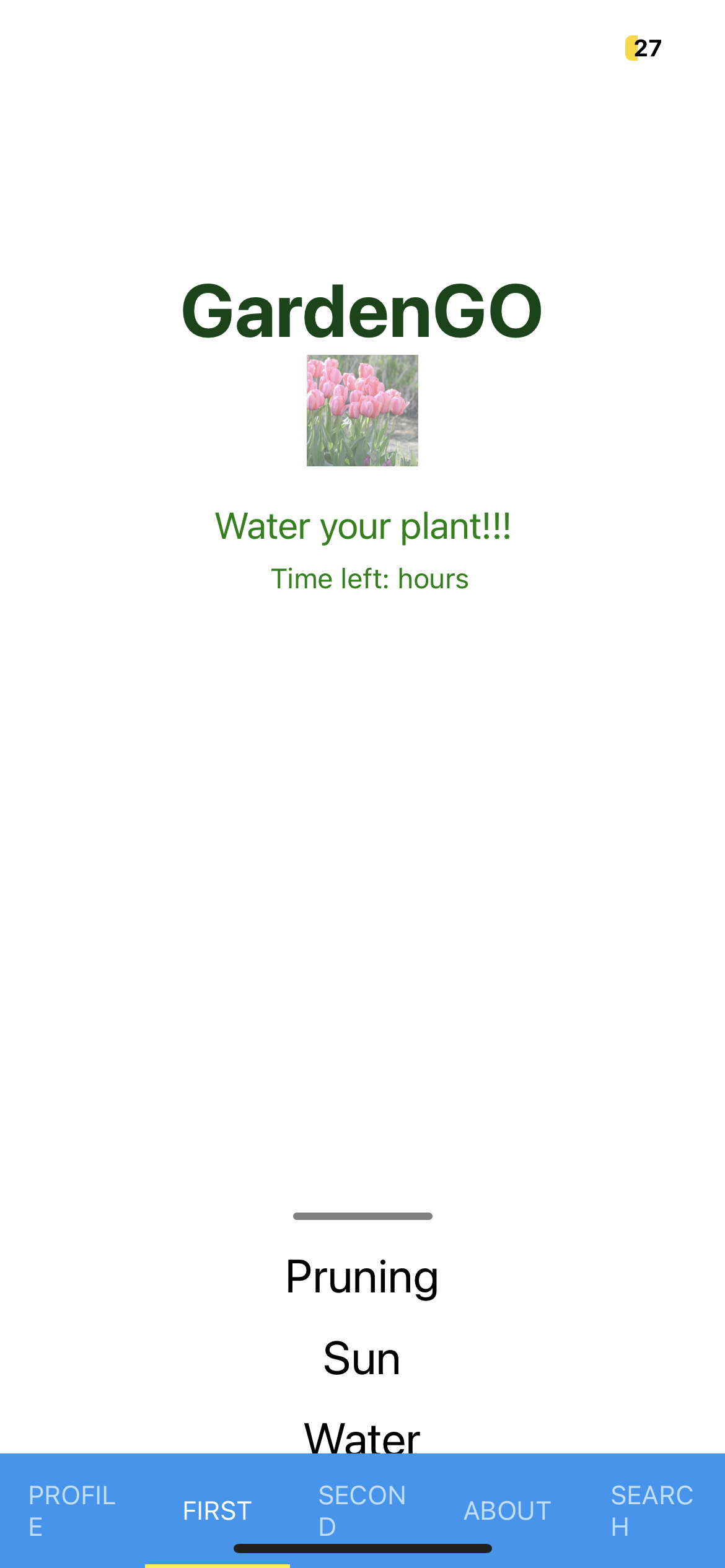The height and width of the screenshot is (1568, 725).
Task: Tap the number 27 points counter
Action: pos(648,47)
